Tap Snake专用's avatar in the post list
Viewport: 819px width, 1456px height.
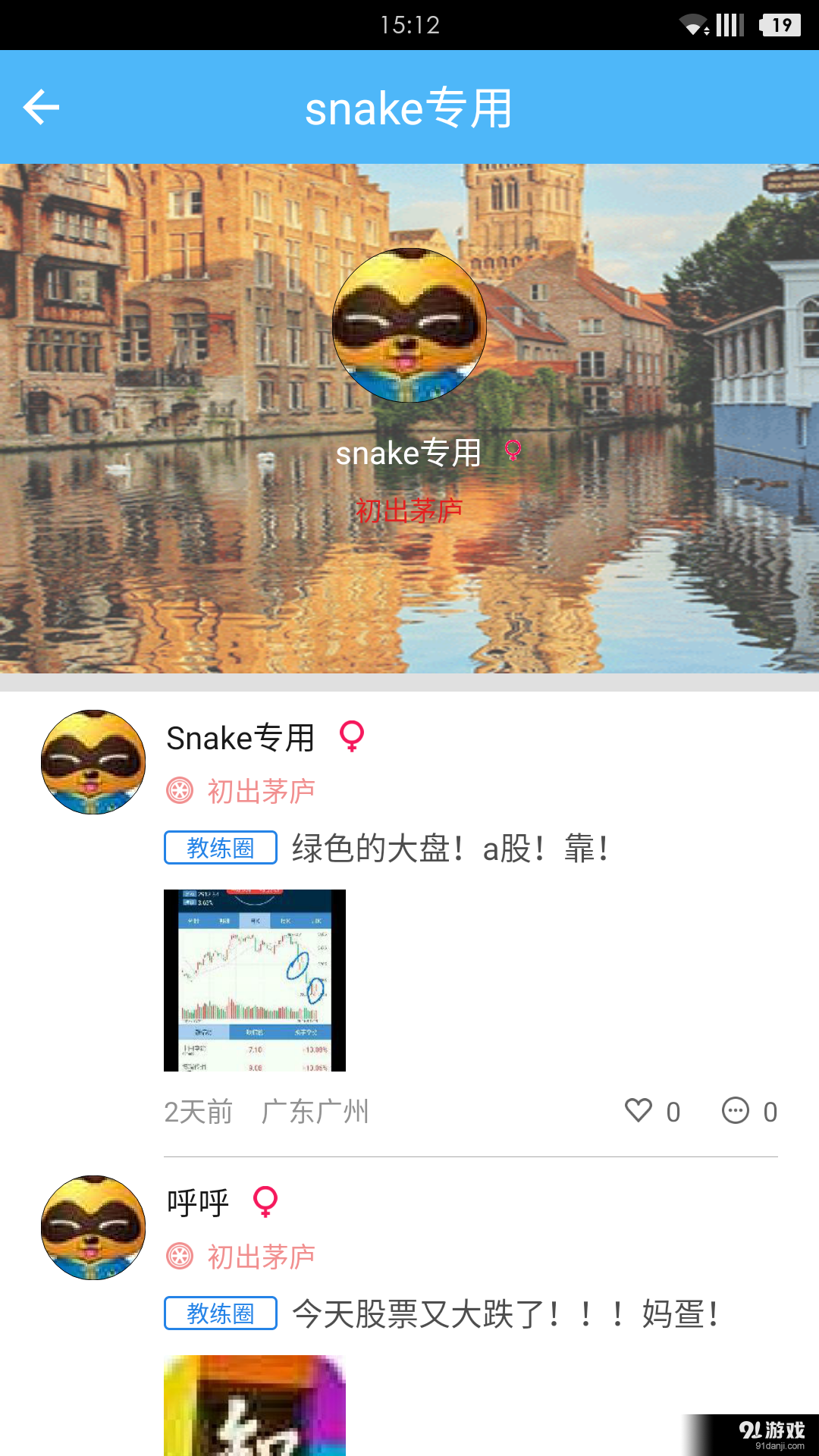point(93,761)
